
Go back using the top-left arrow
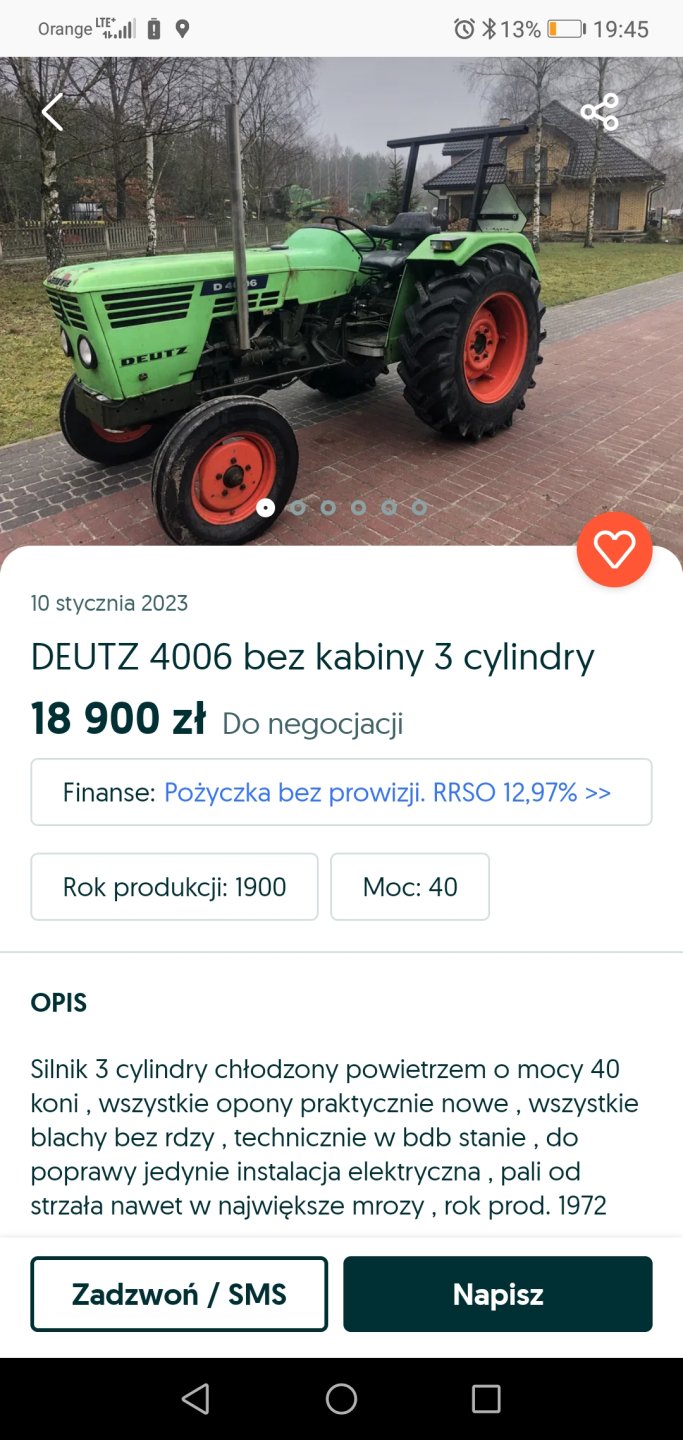click(x=52, y=112)
